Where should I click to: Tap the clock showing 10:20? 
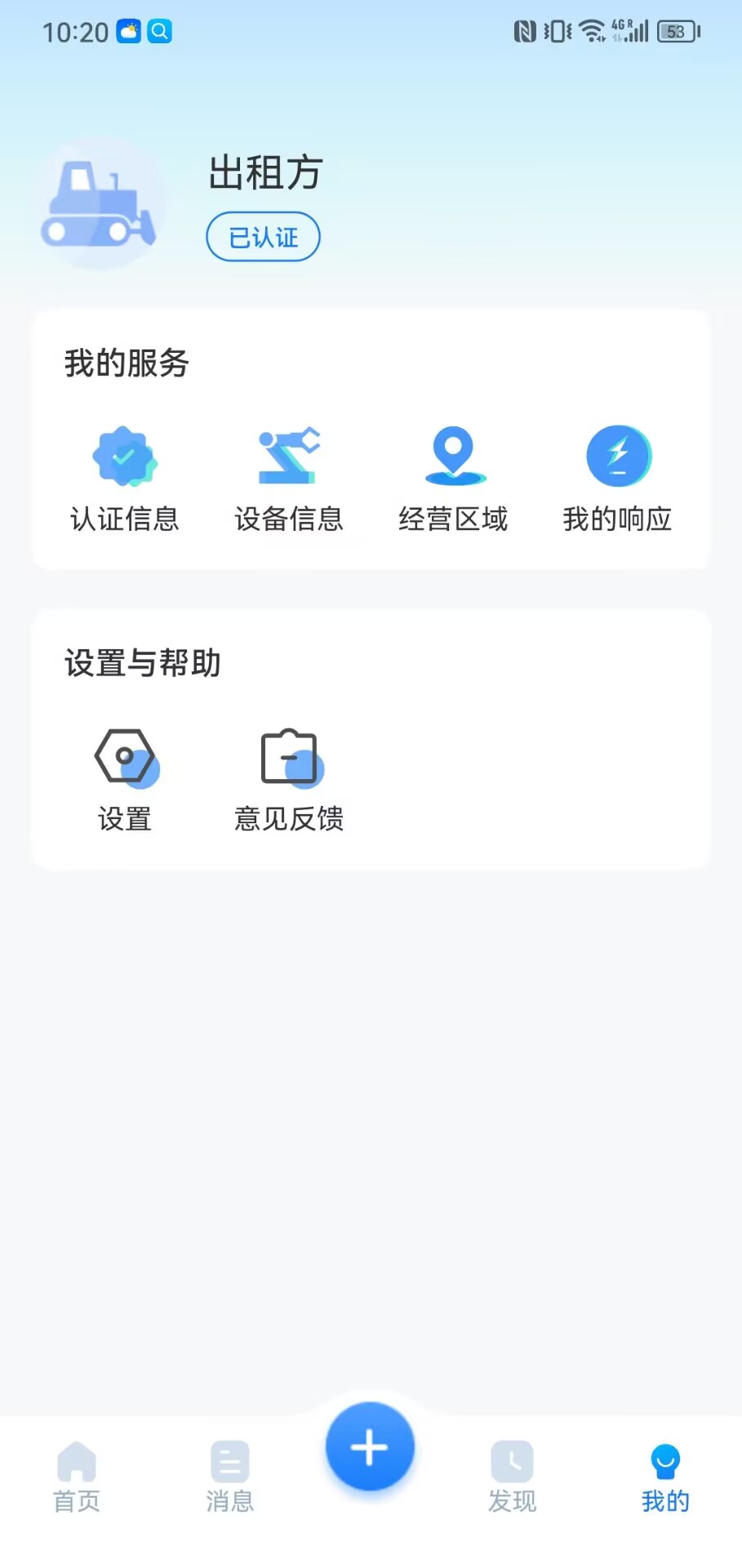[x=76, y=33]
